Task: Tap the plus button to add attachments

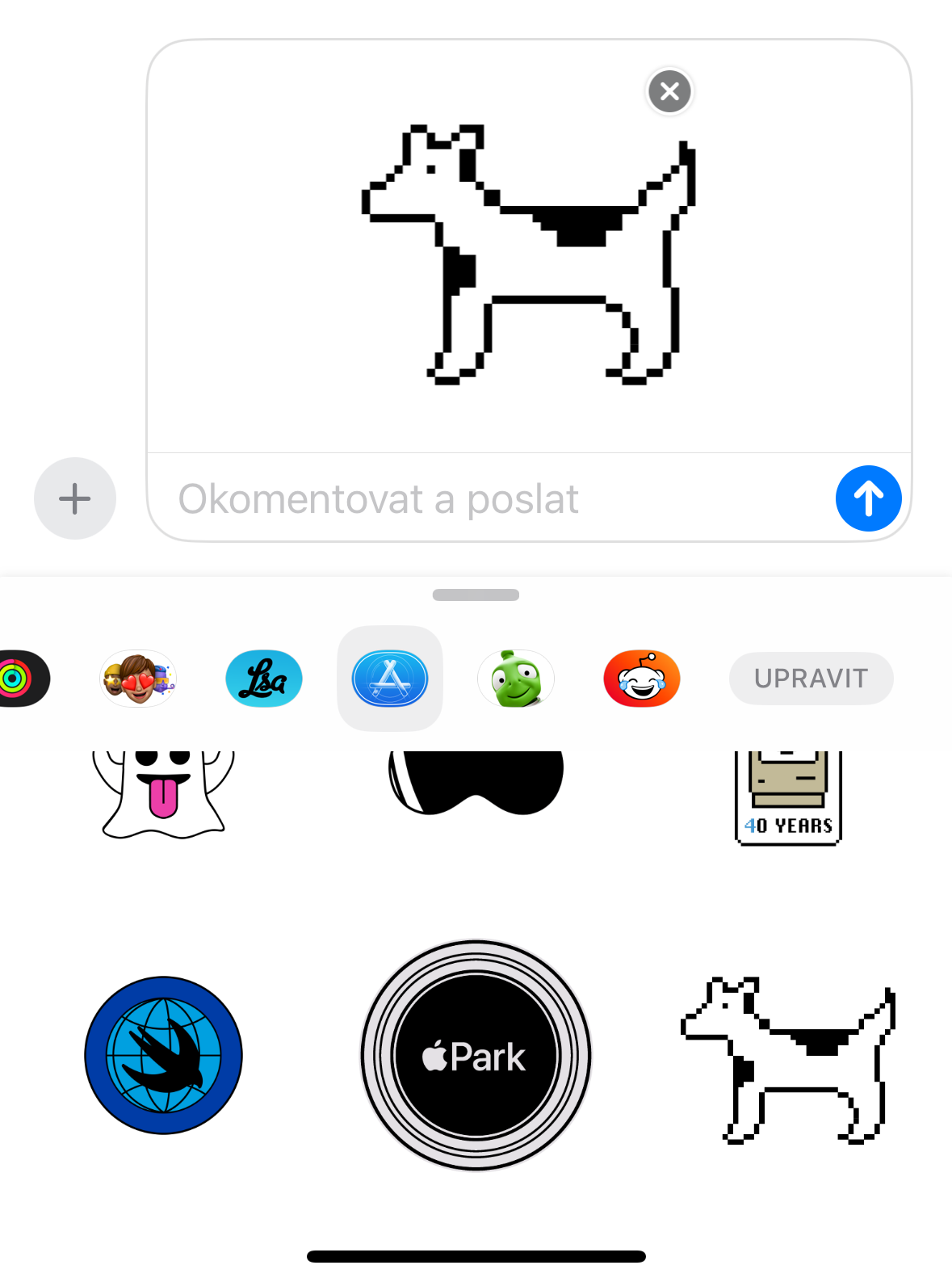Action: (x=74, y=498)
